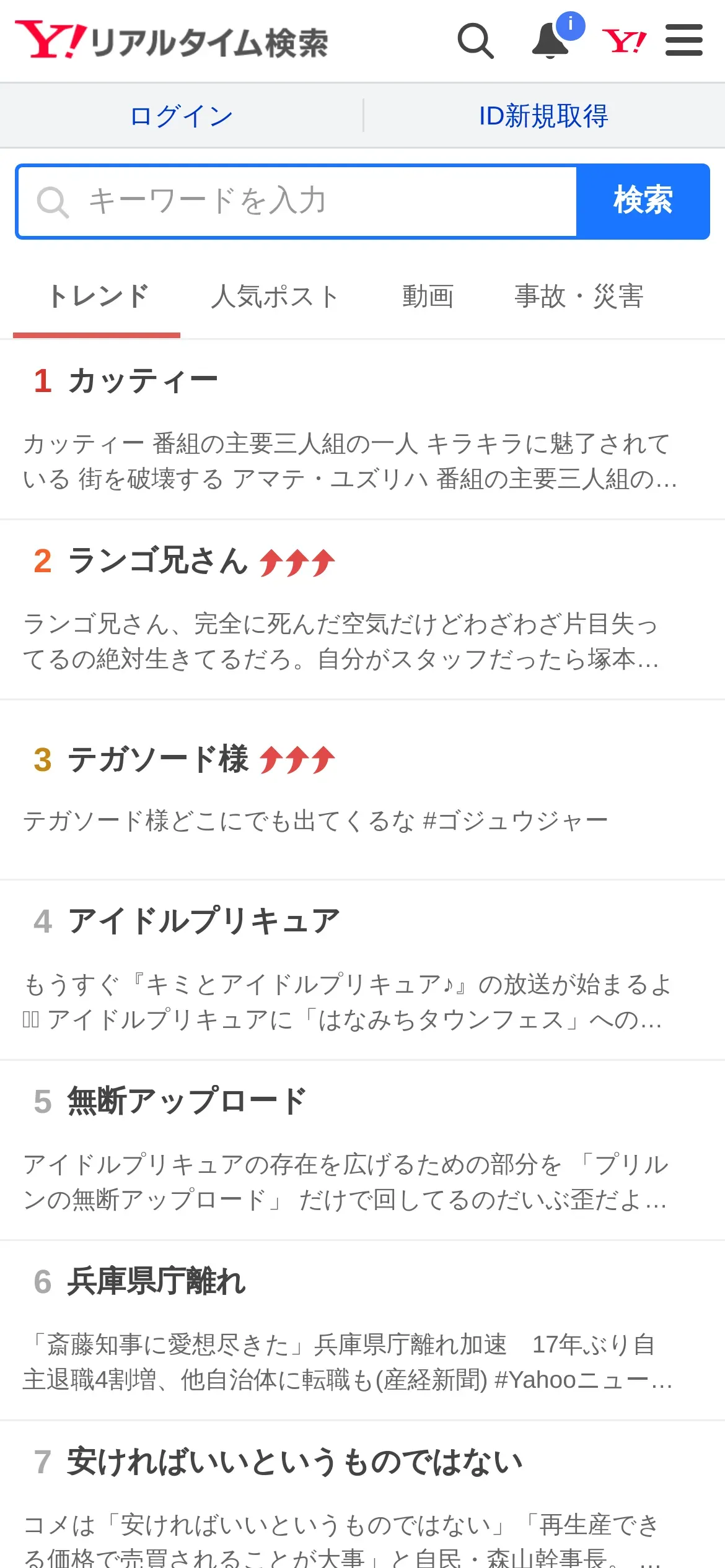Focus the キーワードを入力 search field
The width and height of the screenshot is (725, 1568).
(x=297, y=201)
